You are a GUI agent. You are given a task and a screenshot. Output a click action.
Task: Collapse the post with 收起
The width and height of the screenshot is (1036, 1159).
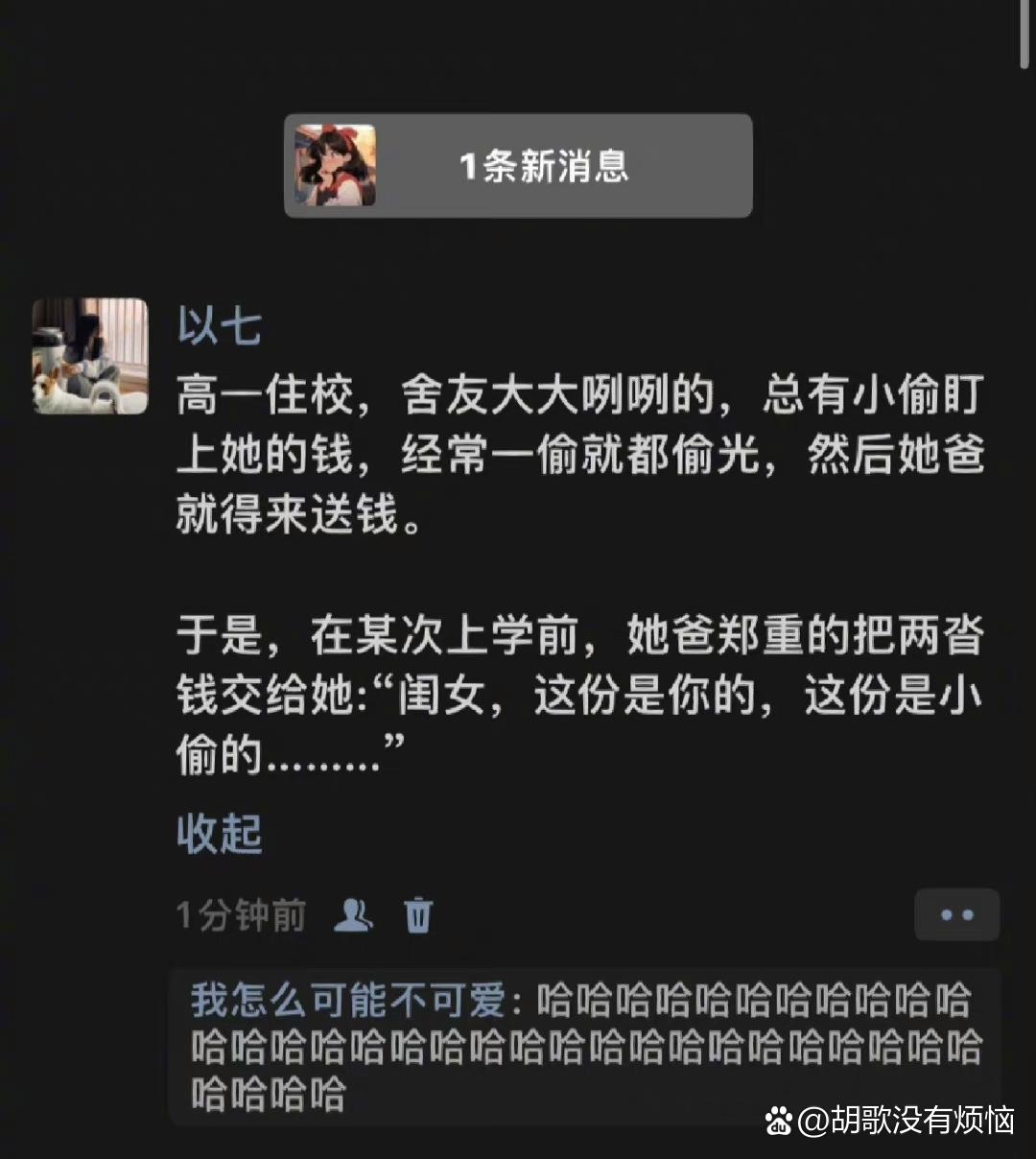tap(219, 833)
